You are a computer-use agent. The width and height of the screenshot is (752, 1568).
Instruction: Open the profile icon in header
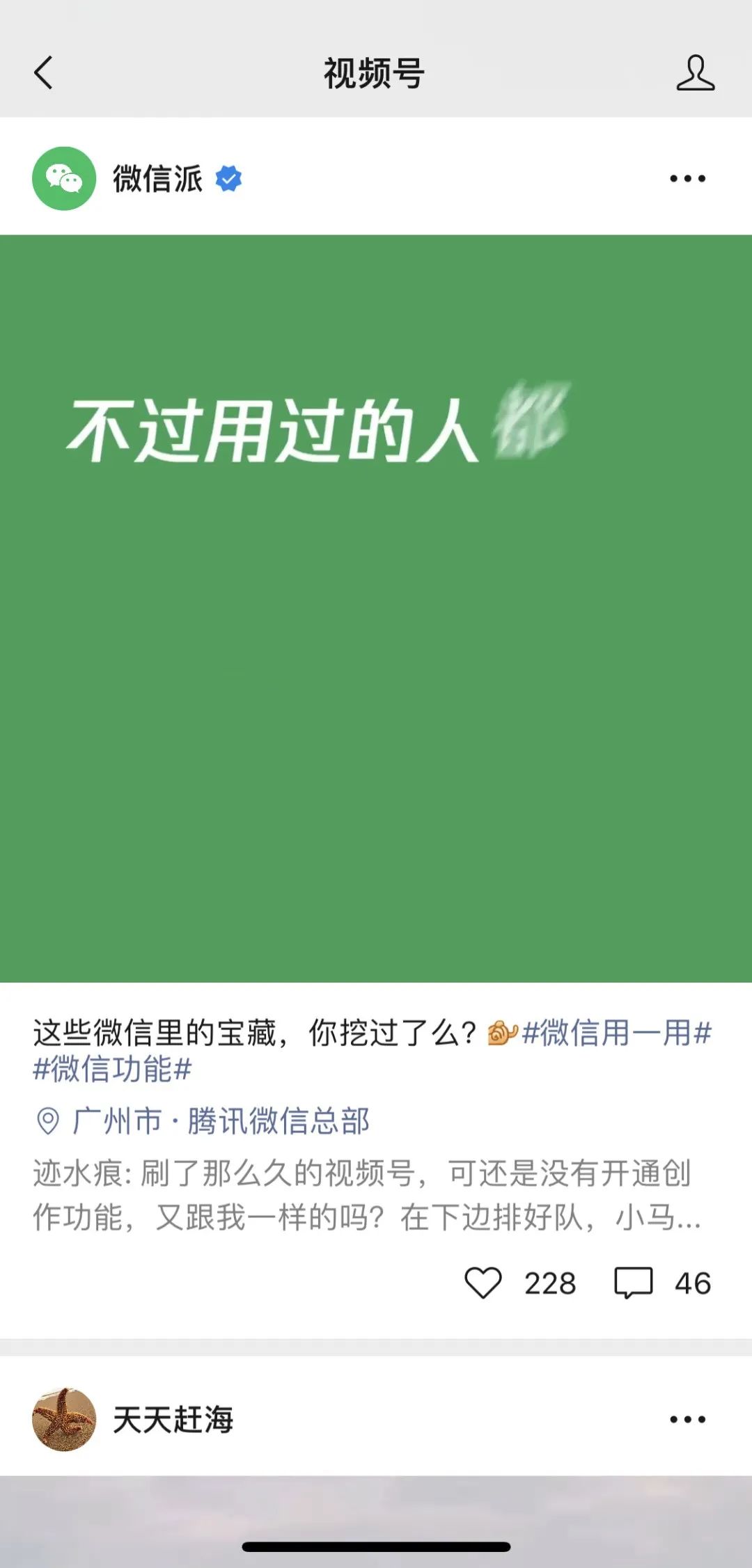[695, 73]
